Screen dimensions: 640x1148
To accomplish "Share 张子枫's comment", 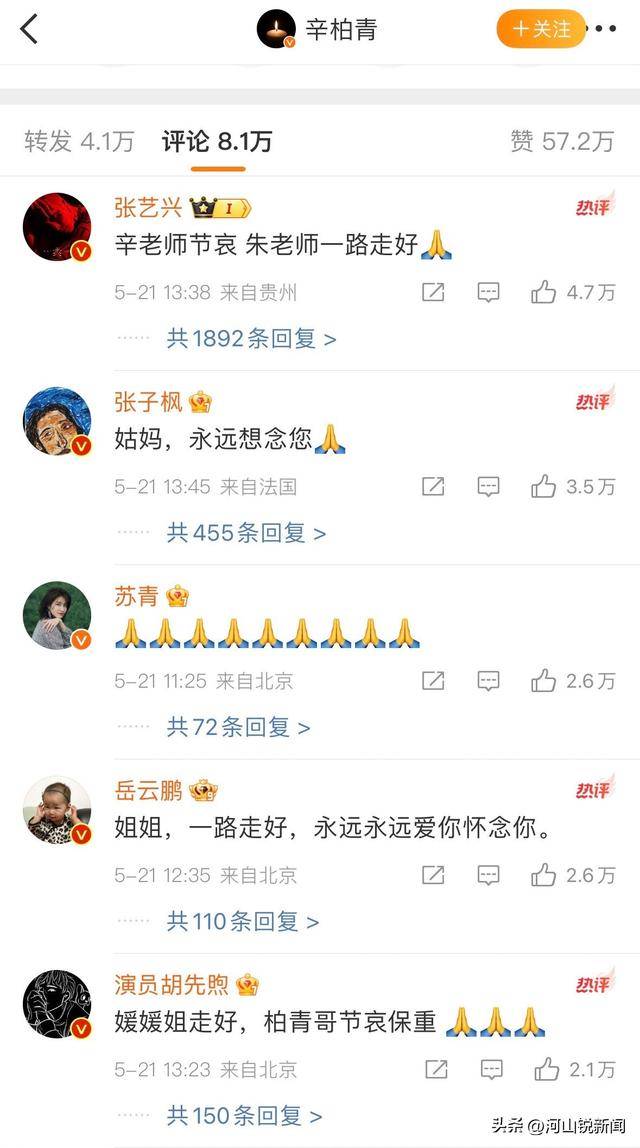I will (x=433, y=487).
